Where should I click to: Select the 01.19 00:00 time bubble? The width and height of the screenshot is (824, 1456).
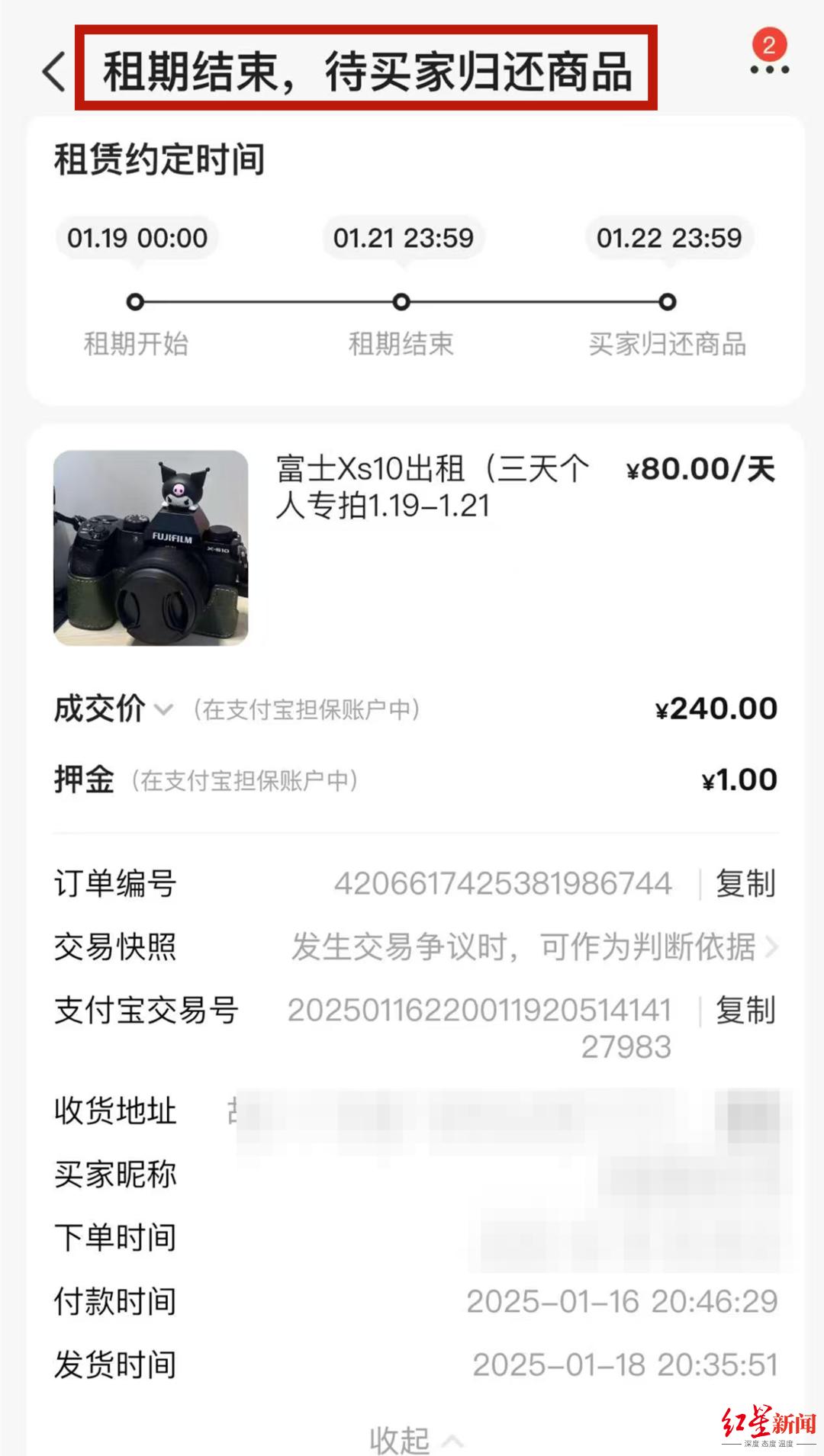(136, 238)
